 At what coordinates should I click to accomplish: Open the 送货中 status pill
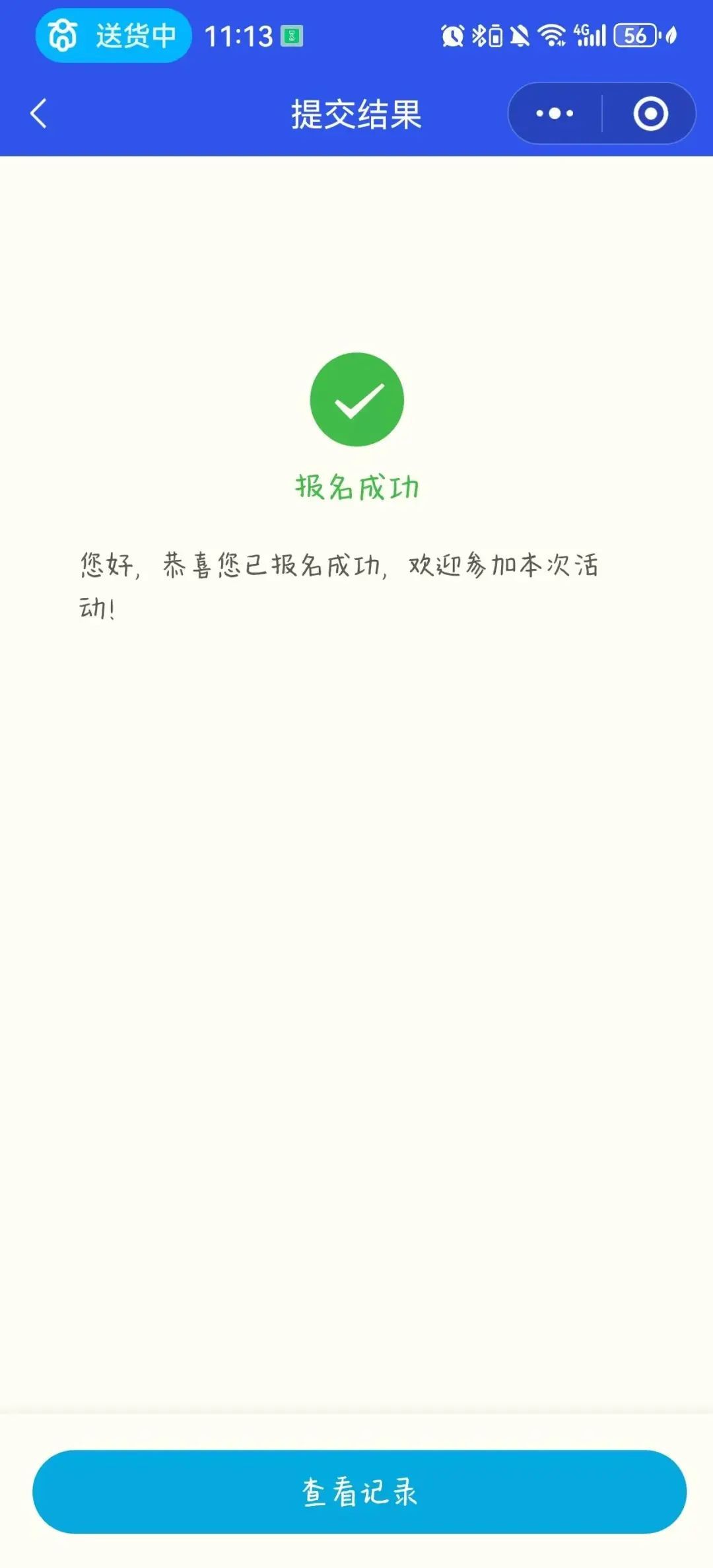pos(113,36)
